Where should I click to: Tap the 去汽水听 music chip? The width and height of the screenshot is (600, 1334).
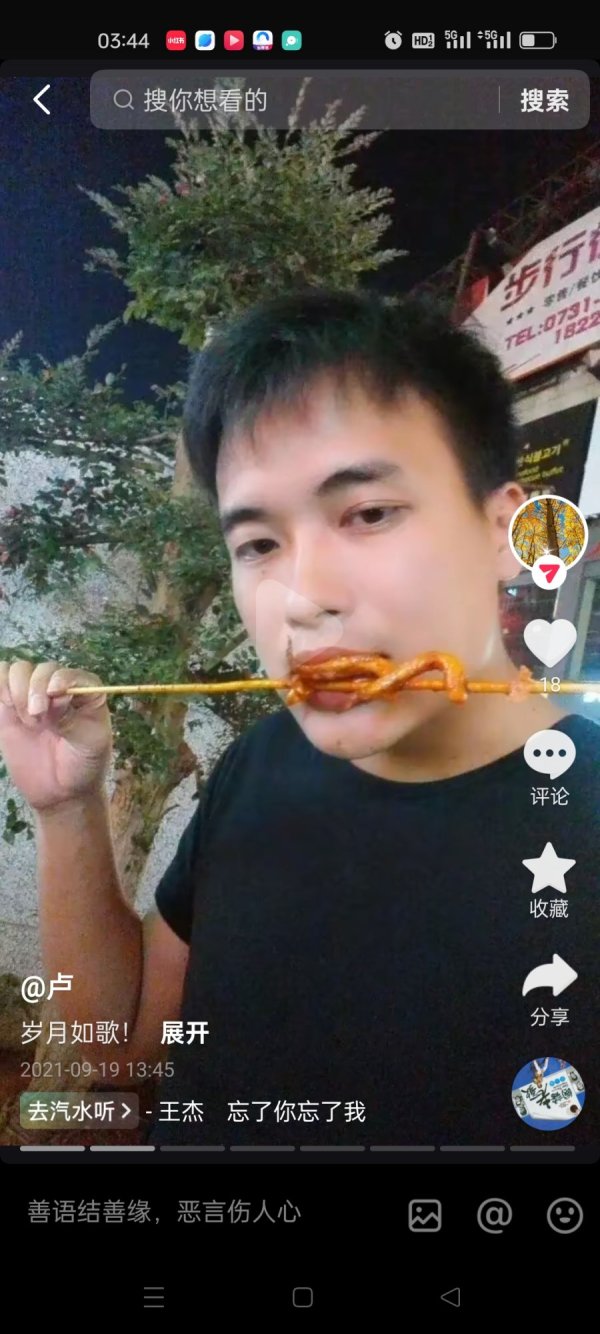[x=79, y=1111]
